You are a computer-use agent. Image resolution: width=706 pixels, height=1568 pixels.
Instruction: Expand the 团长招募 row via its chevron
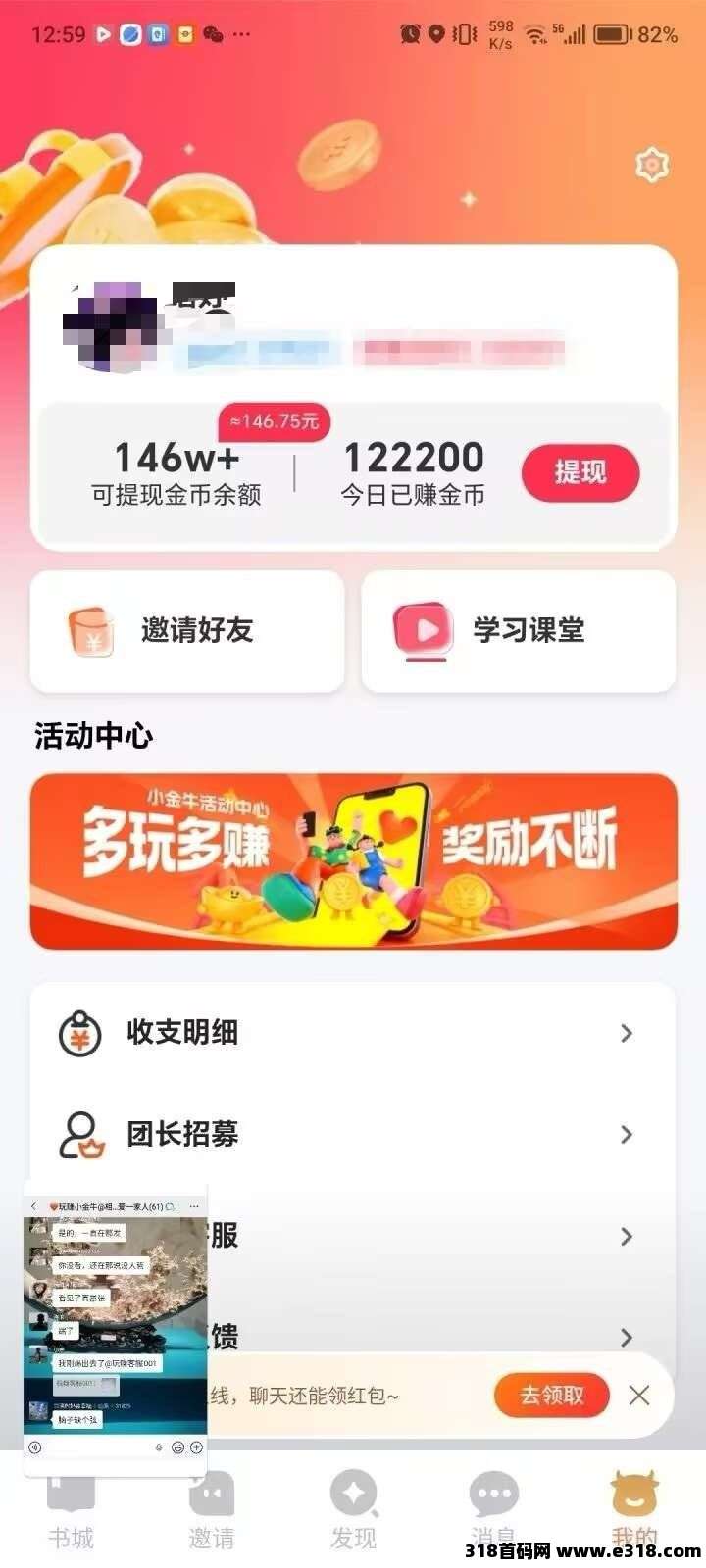[629, 1135]
